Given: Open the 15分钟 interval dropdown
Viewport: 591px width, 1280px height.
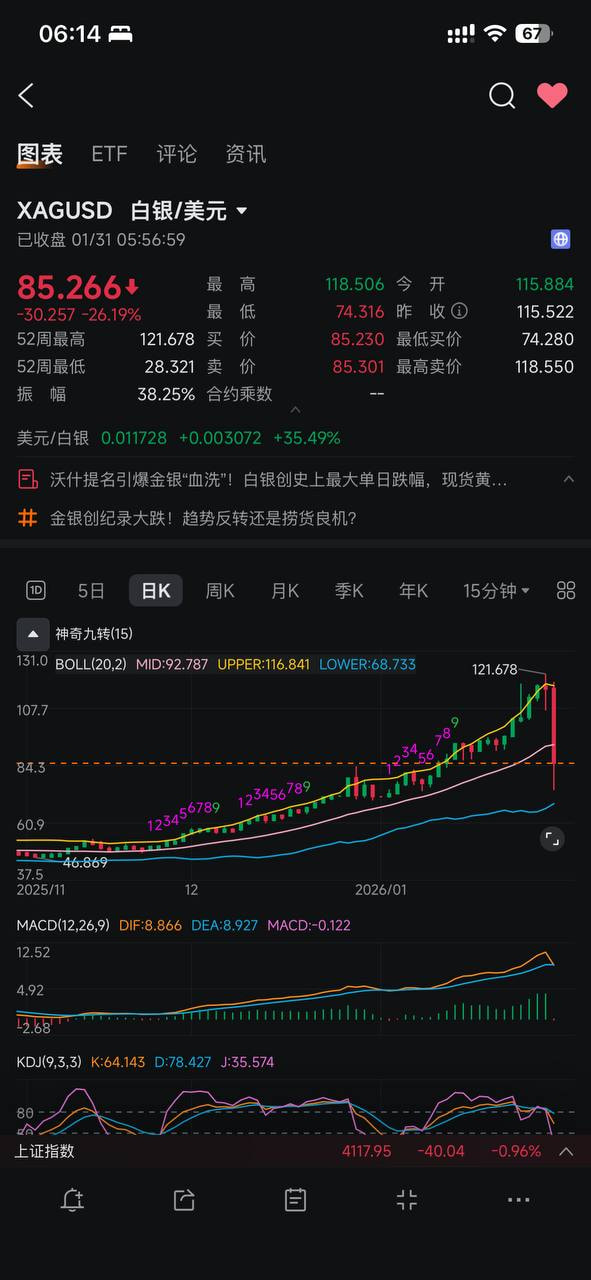Looking at the screenshot, I should (x=496, y=590).
